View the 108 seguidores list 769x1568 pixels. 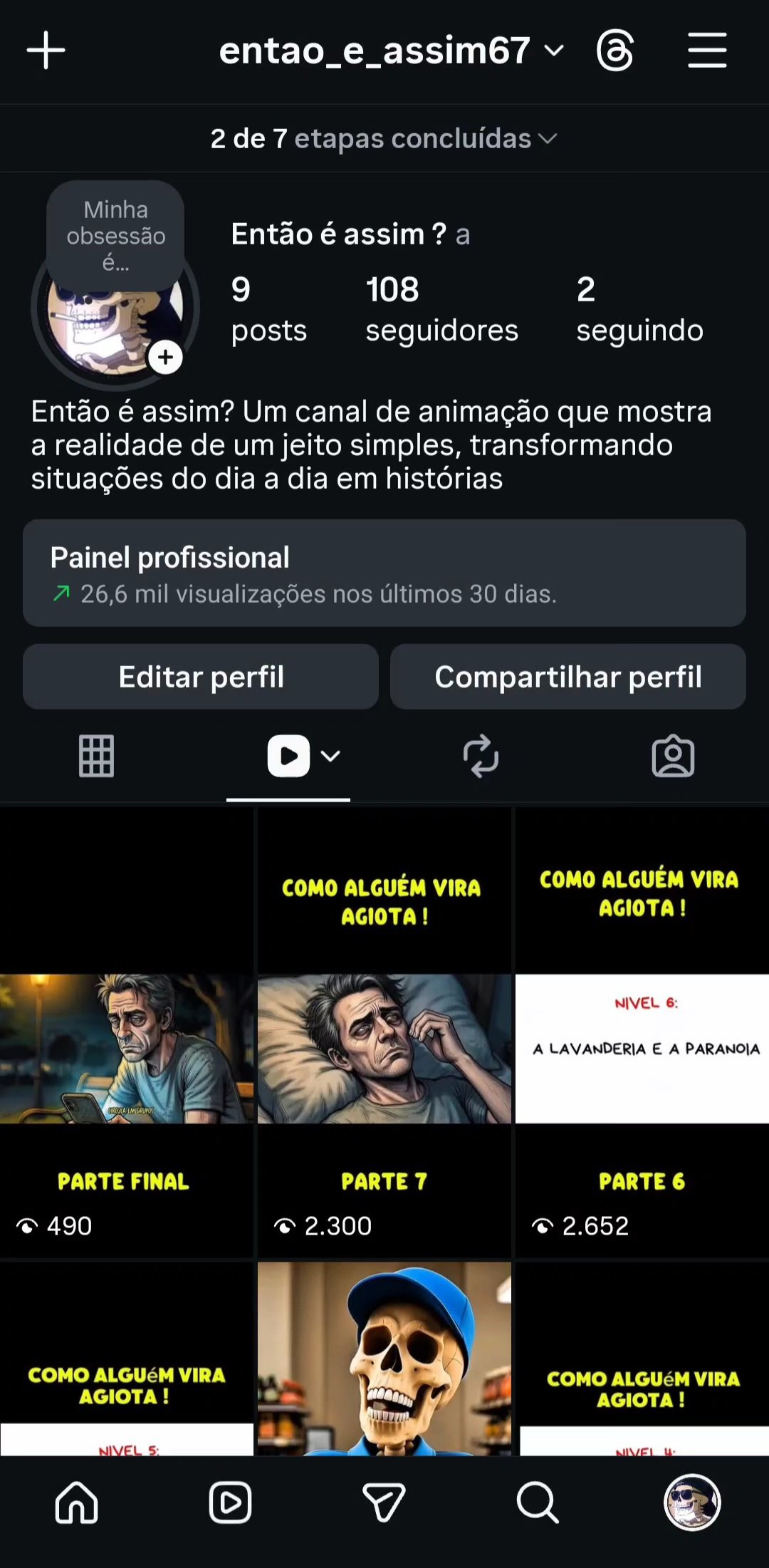(441, 309)
